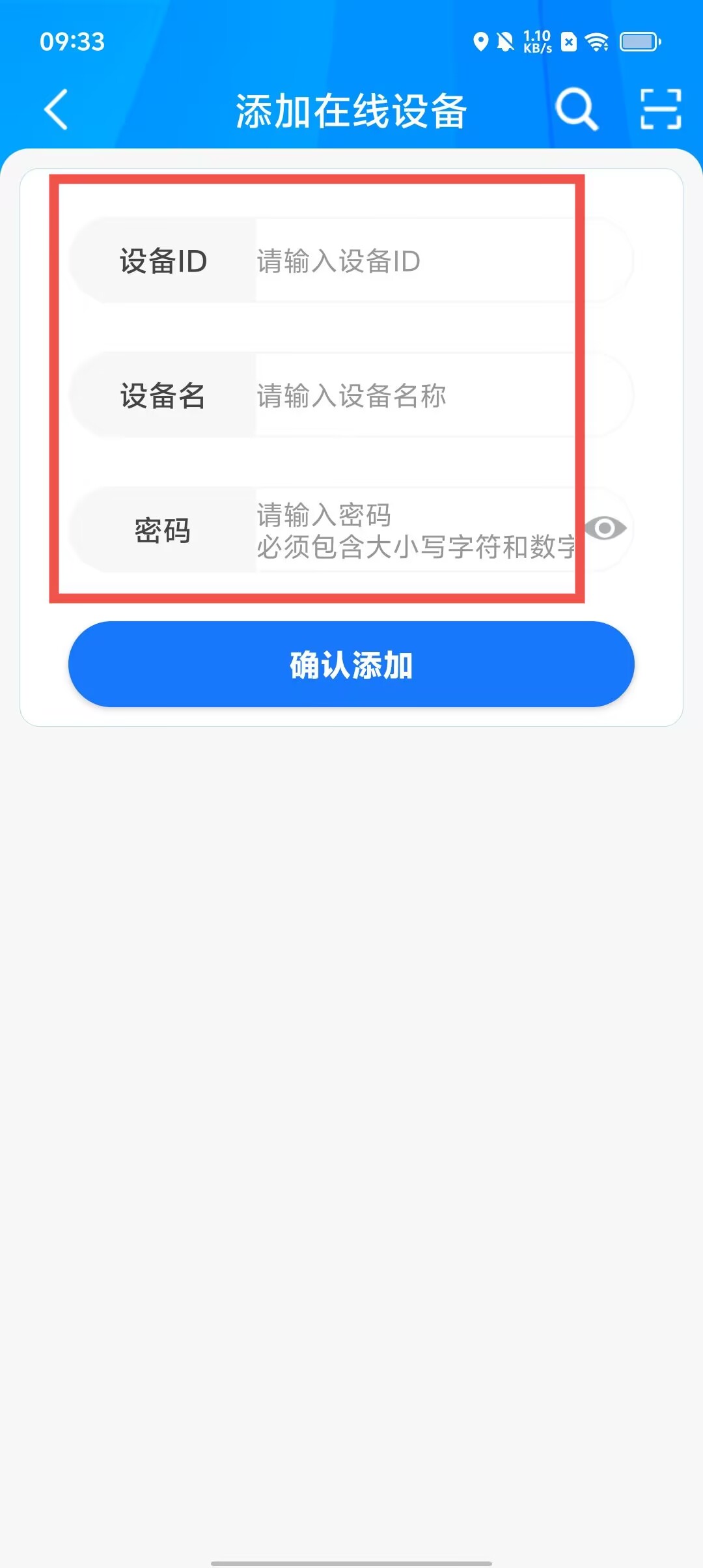Select the 密码 password field
Viewport: 703px width, 1568px height.
tap(417, 530)
